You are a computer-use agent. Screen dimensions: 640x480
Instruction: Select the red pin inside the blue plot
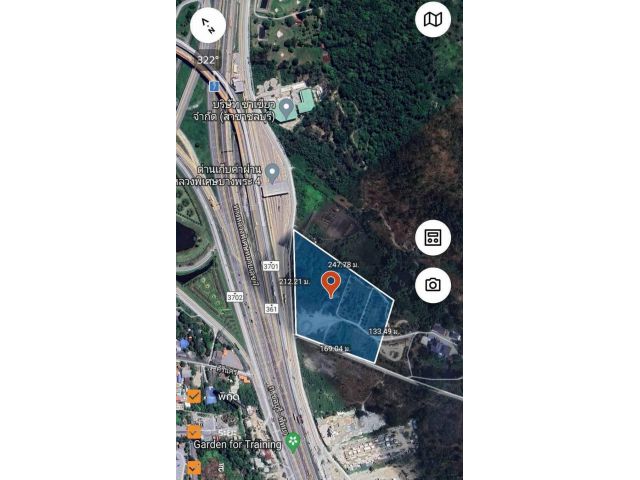(330, 283)
